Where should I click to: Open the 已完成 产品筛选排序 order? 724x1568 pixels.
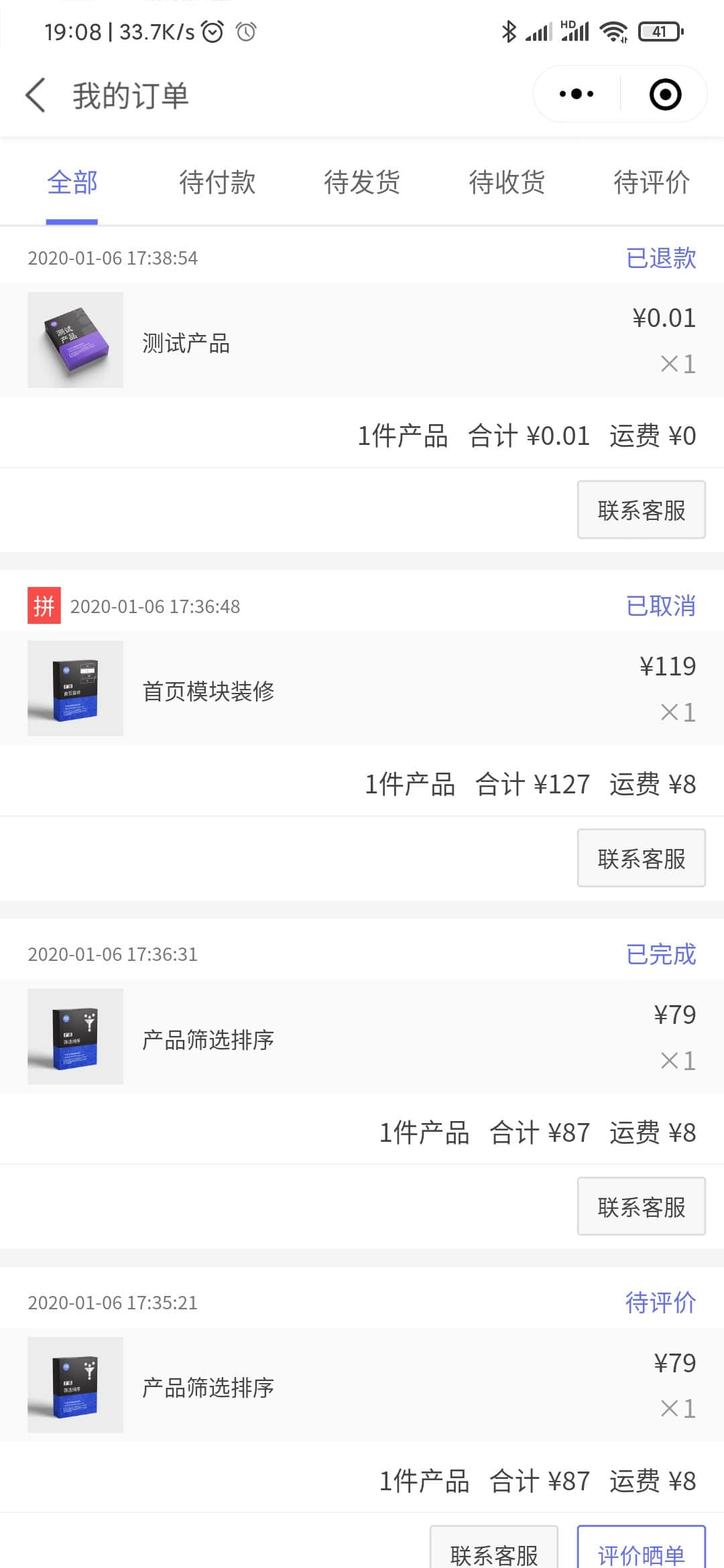coord(362,1037)
